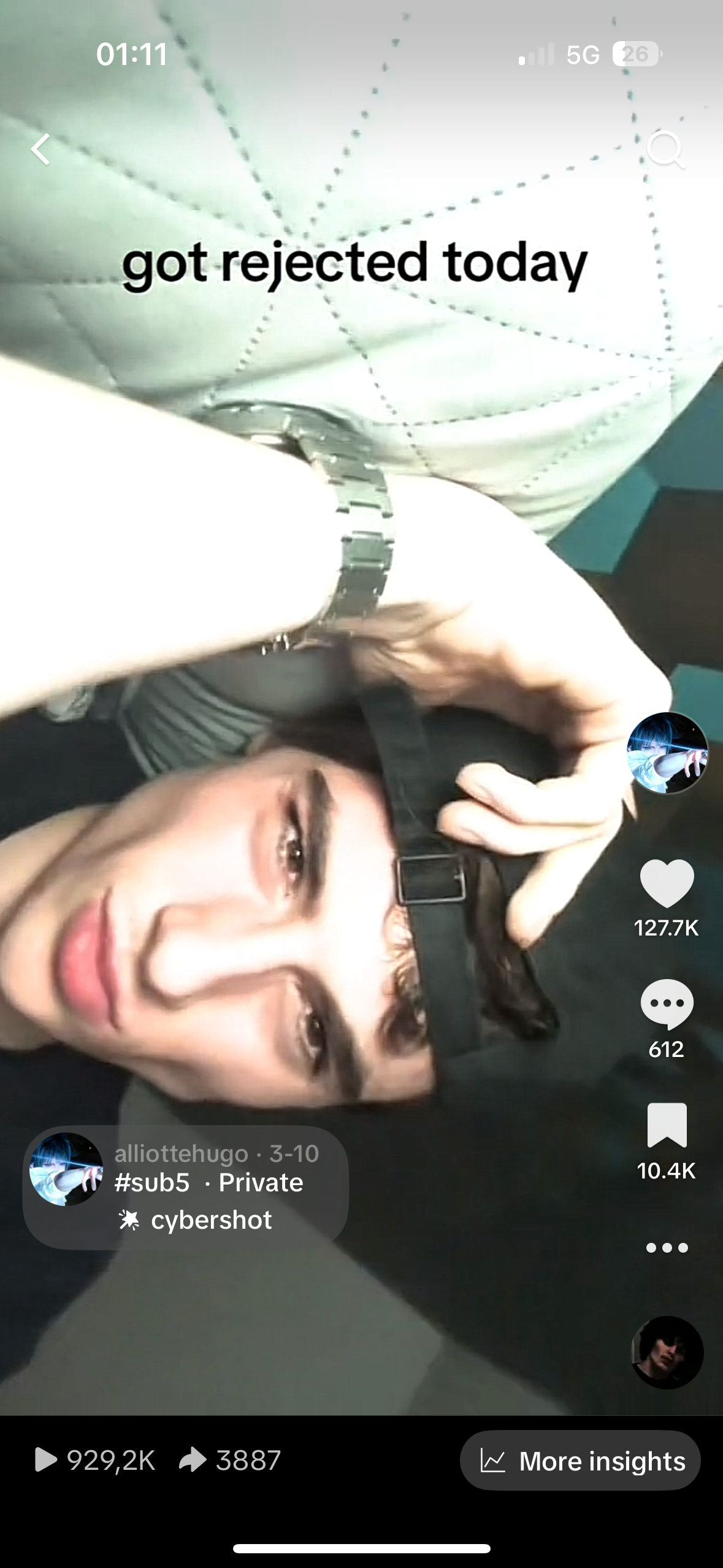Screen dimensions: 723x1568
Task: Save this video with the bookmark icon
Action: click(667, 1125)
